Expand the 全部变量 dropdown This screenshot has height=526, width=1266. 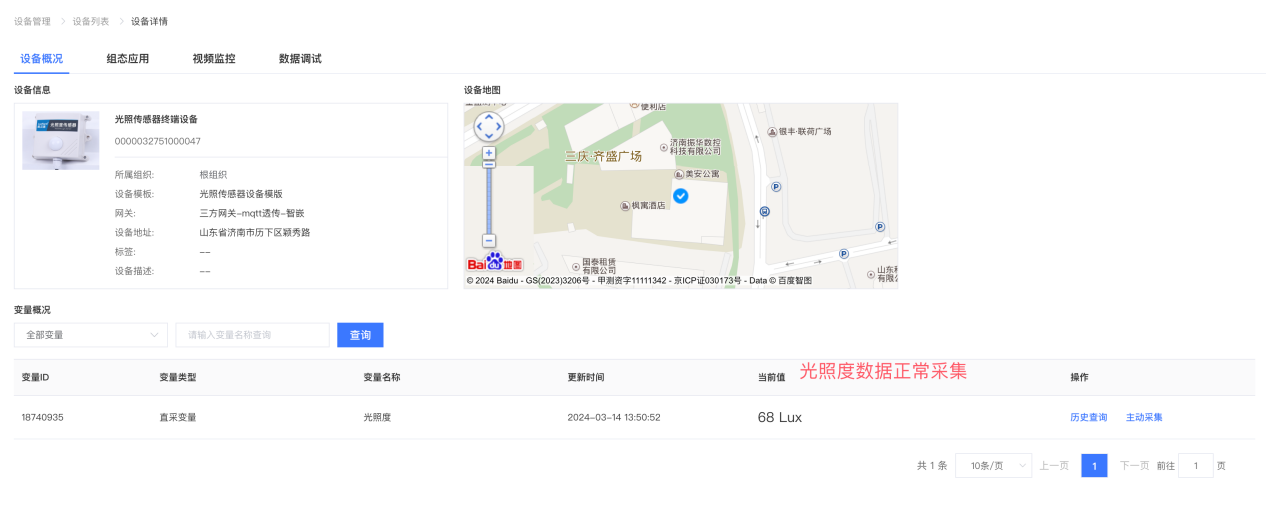point(91,335)
